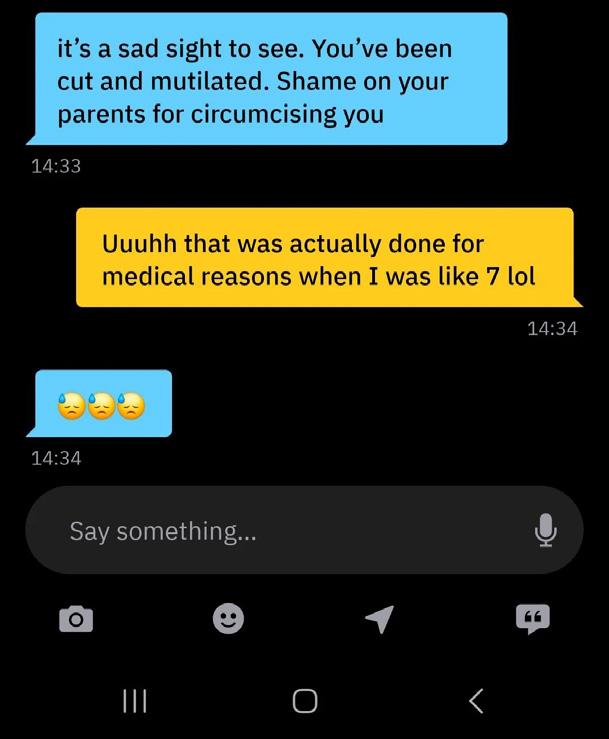This screenshot has width=609, height=739.
Task: Tap the "Say something..." message field
Action: click(x=280, y=531)
